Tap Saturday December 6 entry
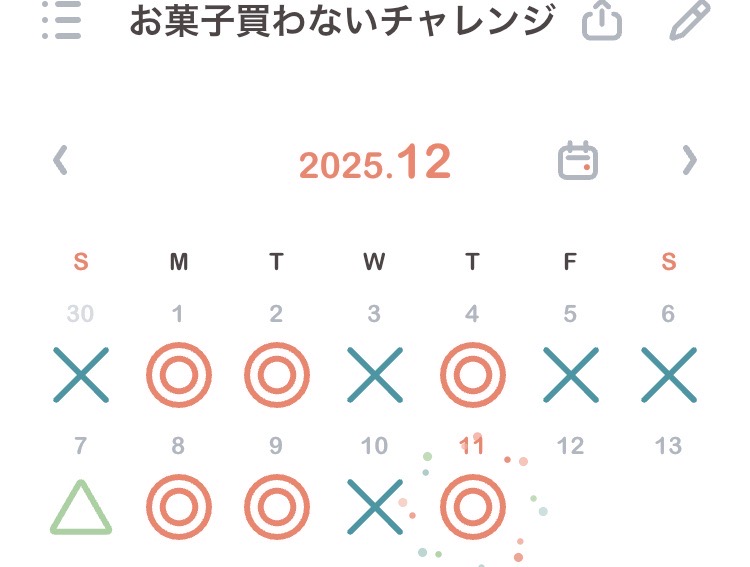Image resolution: width=750 pixels, height=567 pixels. (668, 375)
